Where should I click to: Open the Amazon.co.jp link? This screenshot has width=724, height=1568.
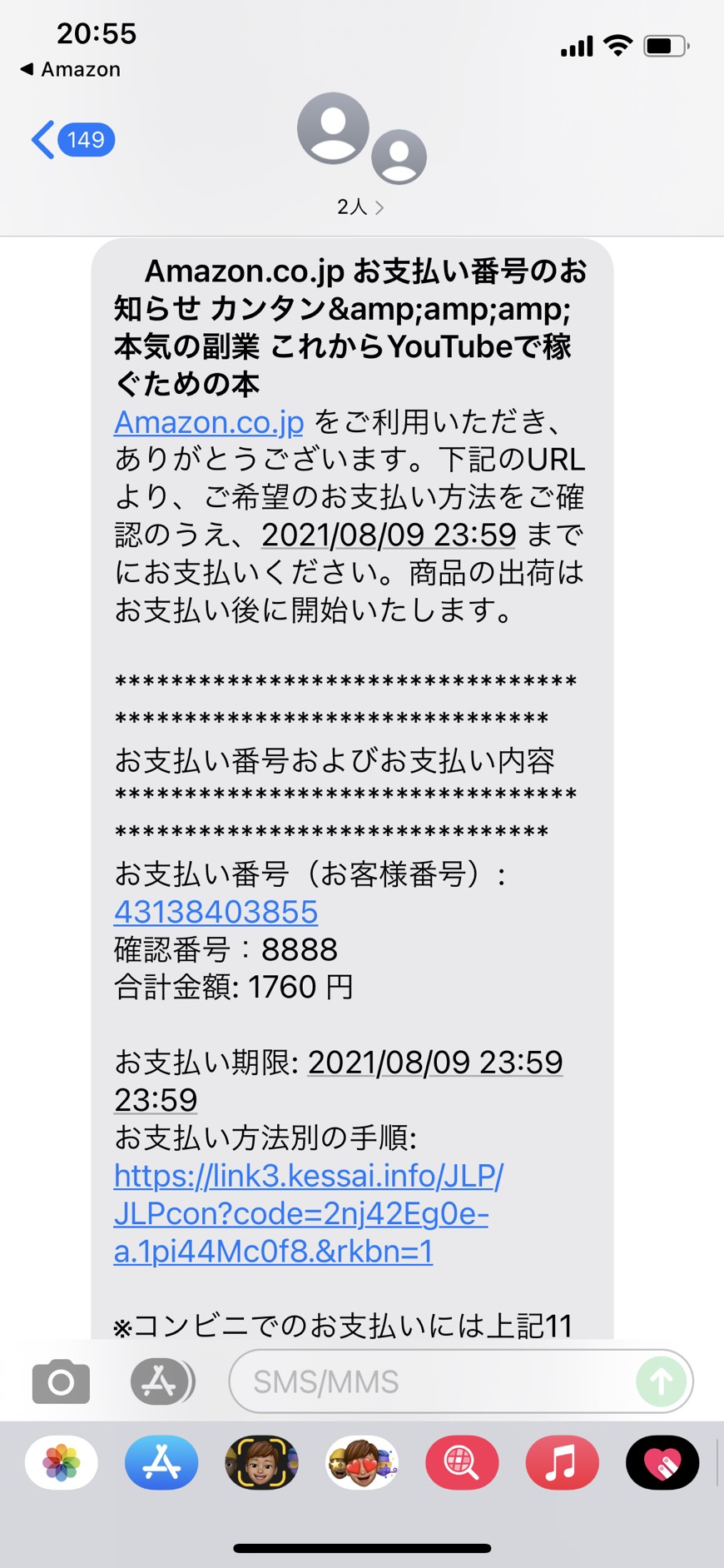209,421
